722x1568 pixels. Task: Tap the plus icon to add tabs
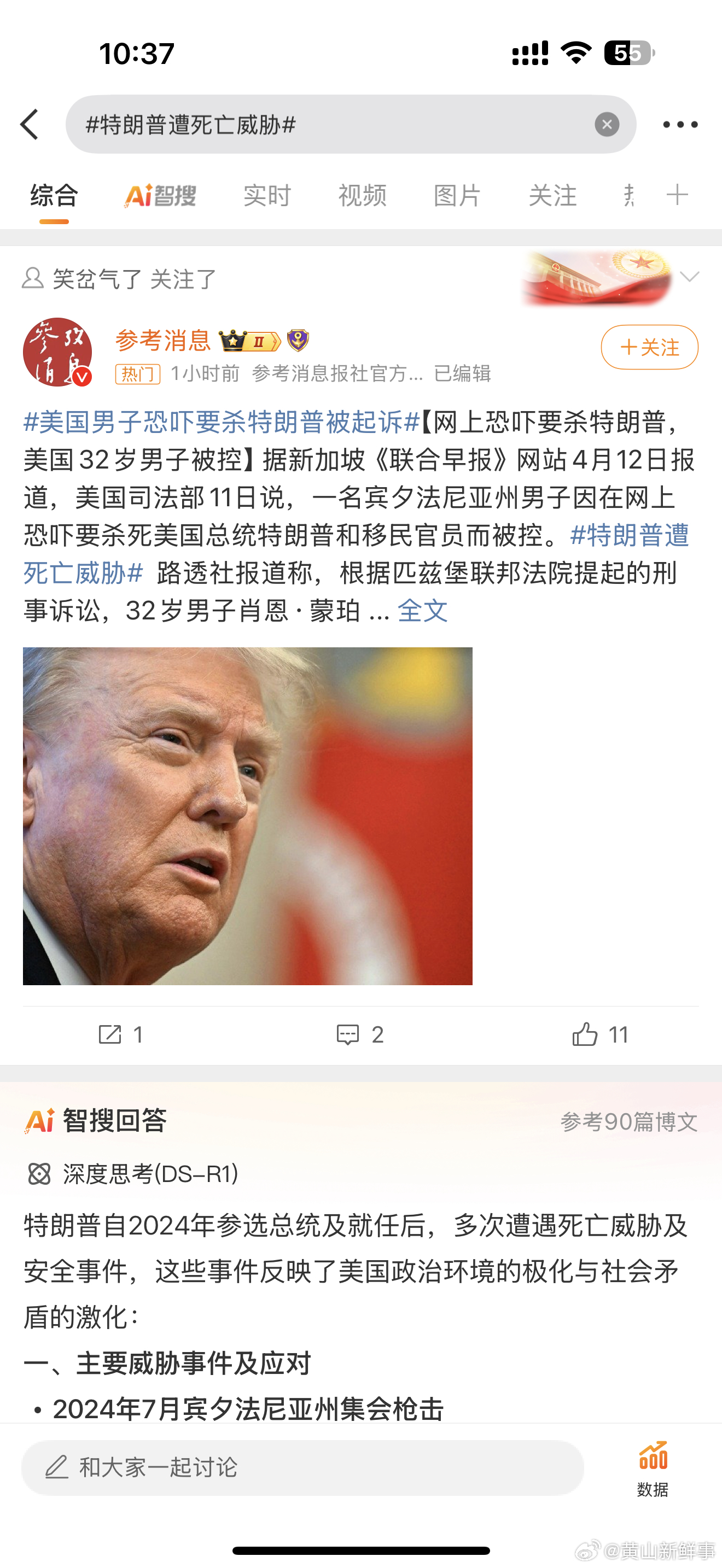click(x=677, y=195)
